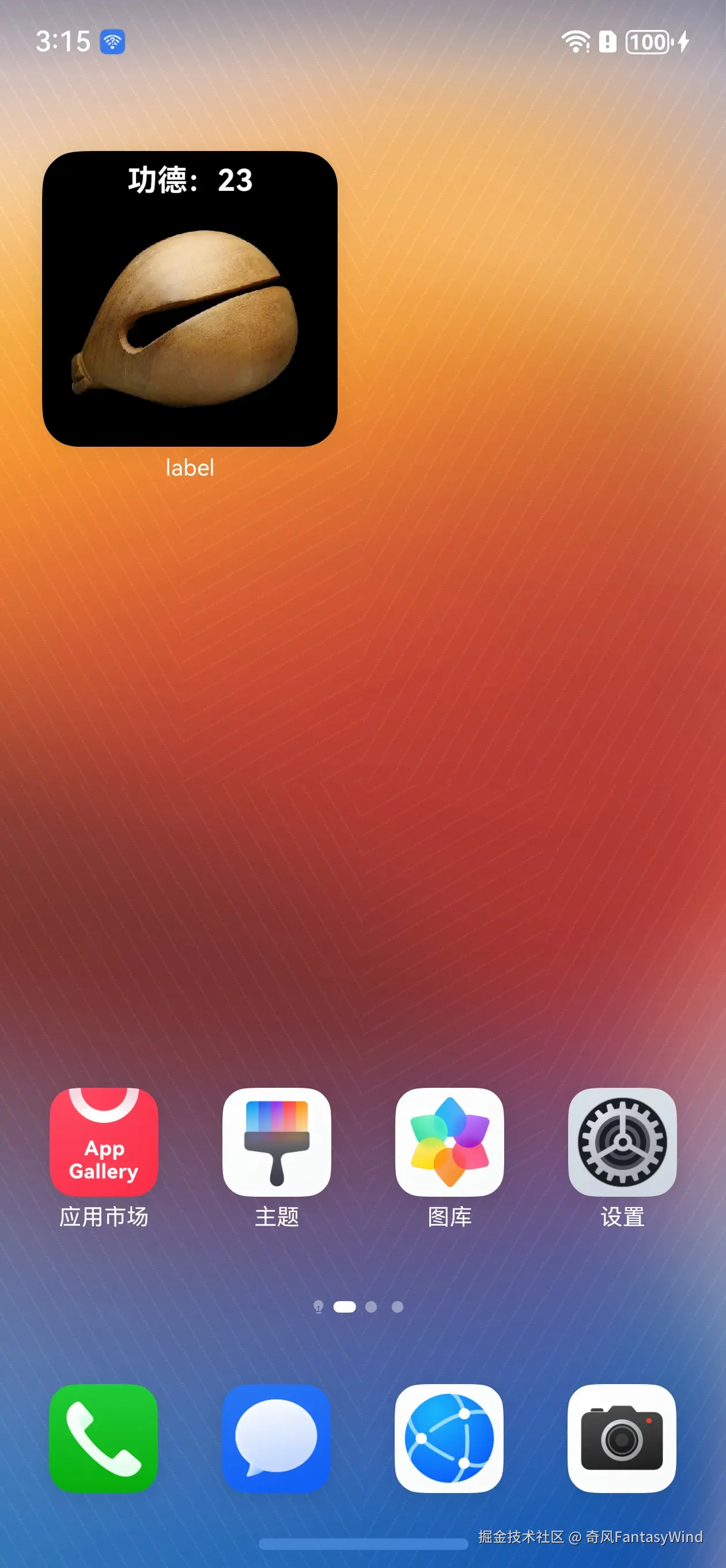Tap the home screen page indicator dots
This screenshot has width=726, height=1568.
[x=358, y=1307]
